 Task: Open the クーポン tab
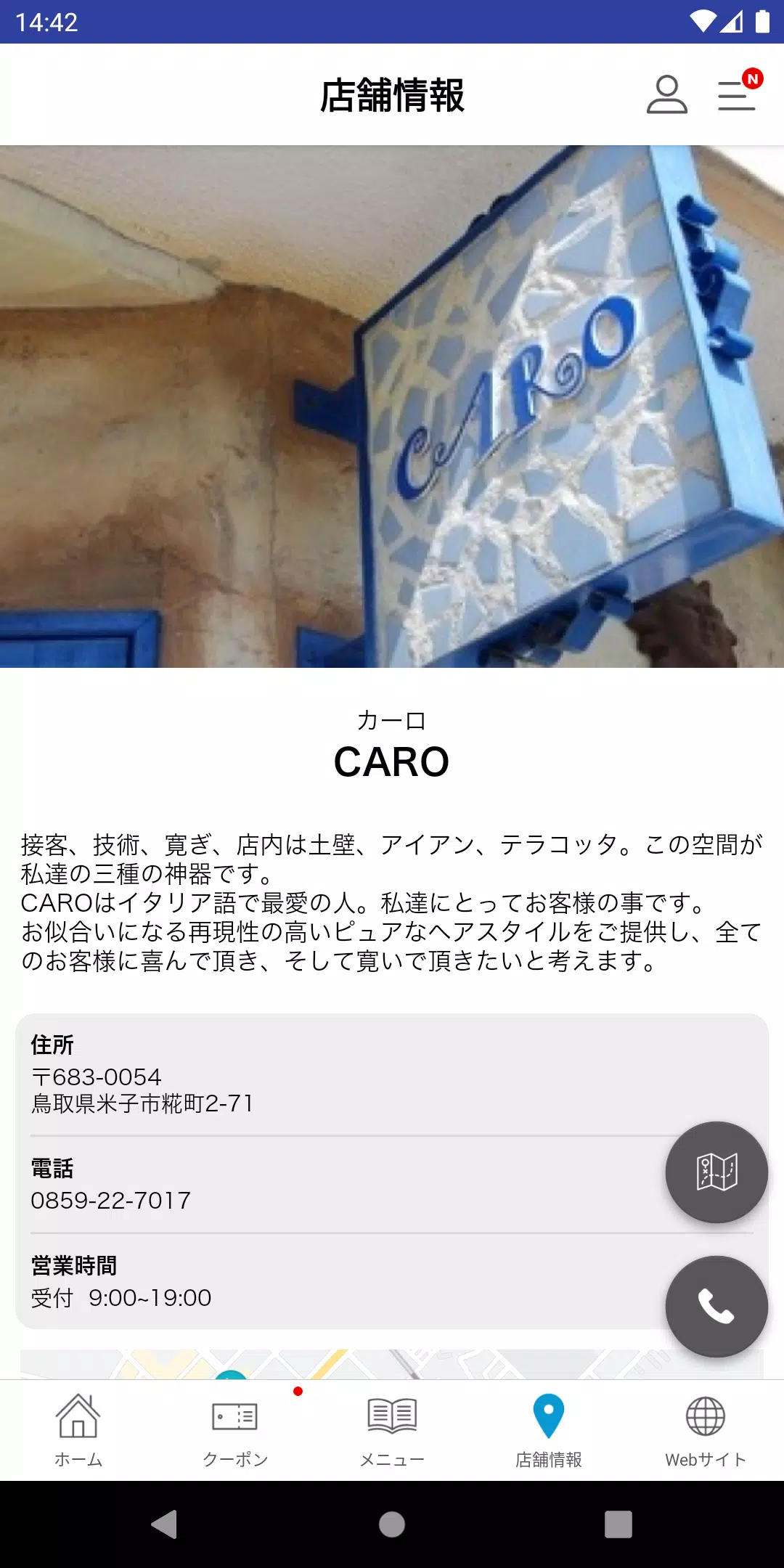click(235, 1430)
